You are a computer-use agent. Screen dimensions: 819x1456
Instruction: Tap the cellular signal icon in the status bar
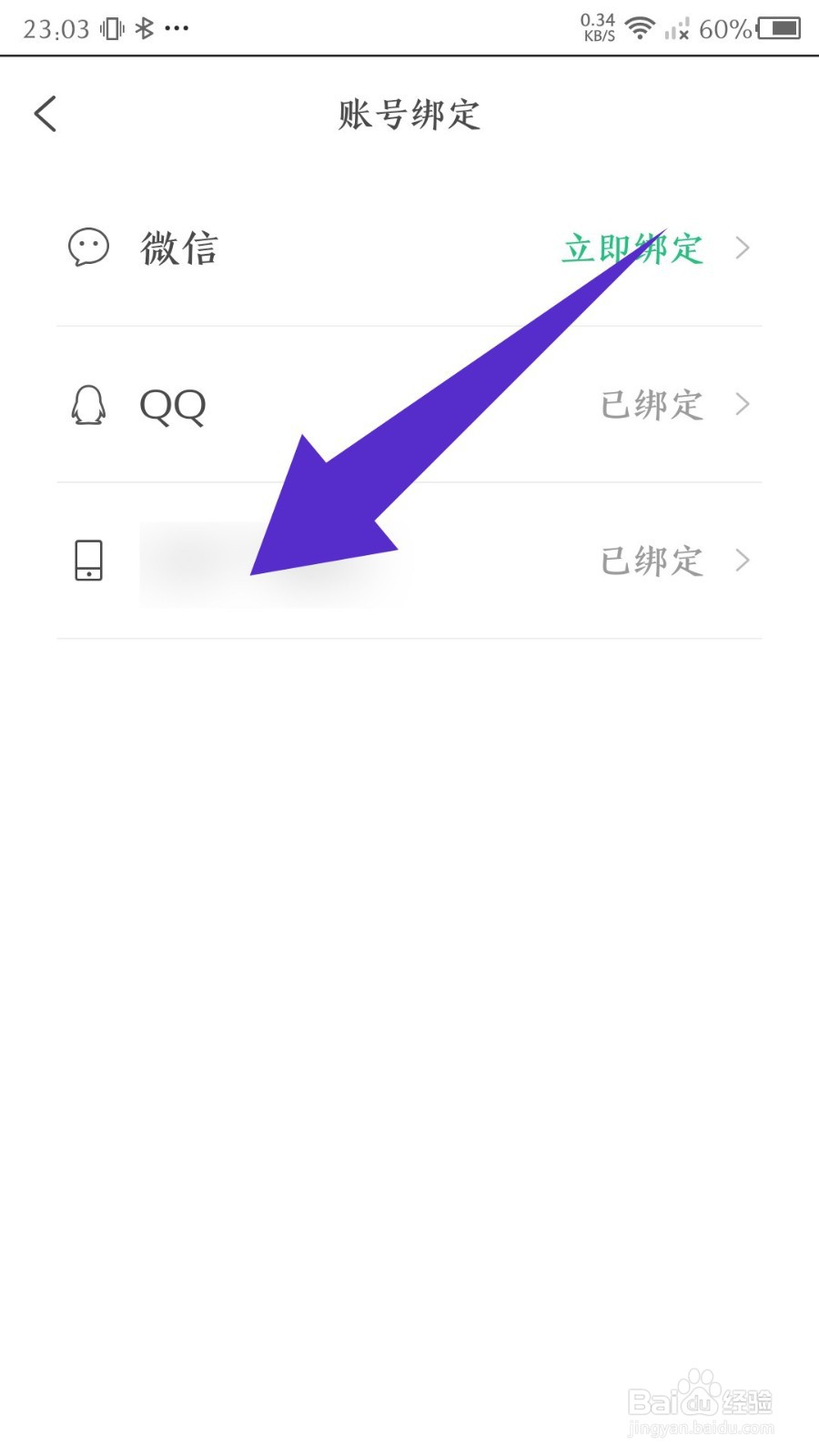[x=678, y=29]
